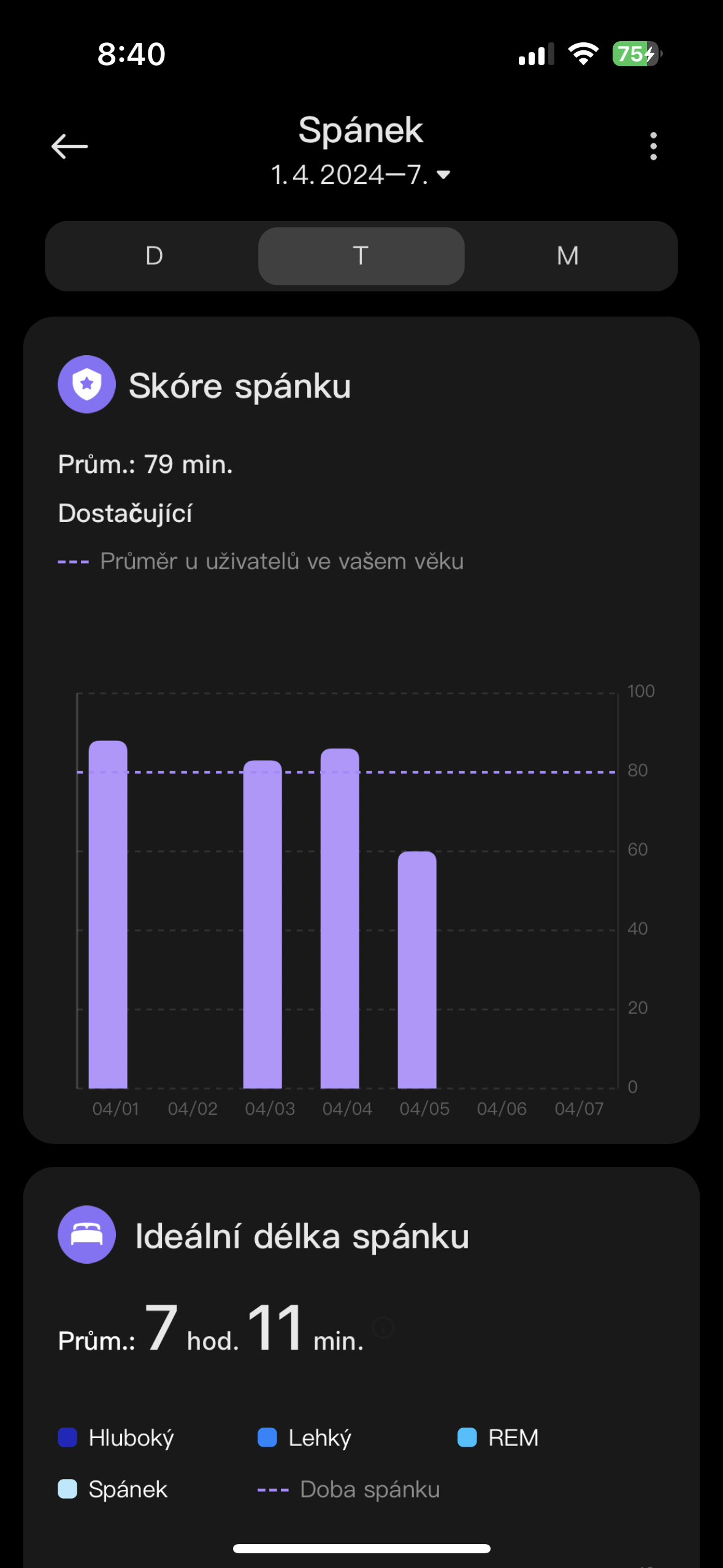
Task: Switch to the M monthly view tab
Action: click(567, 256)
